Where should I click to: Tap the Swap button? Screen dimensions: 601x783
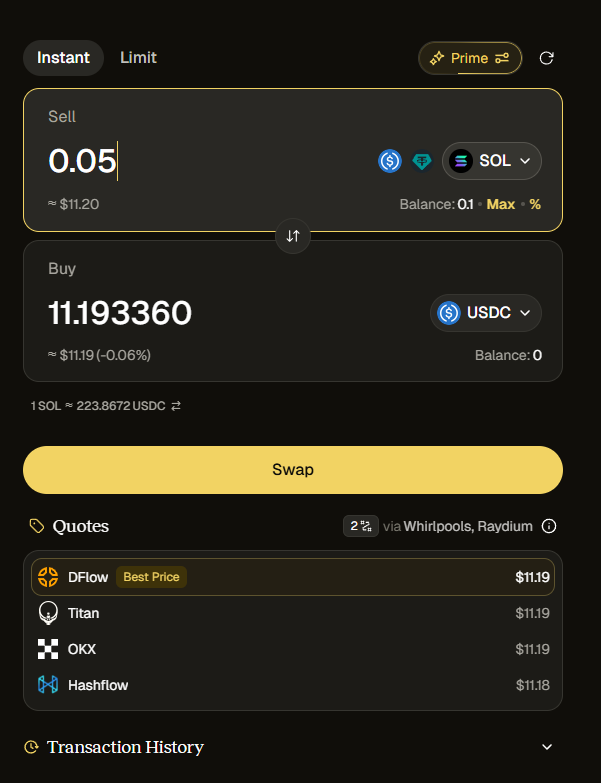[293, 469]
